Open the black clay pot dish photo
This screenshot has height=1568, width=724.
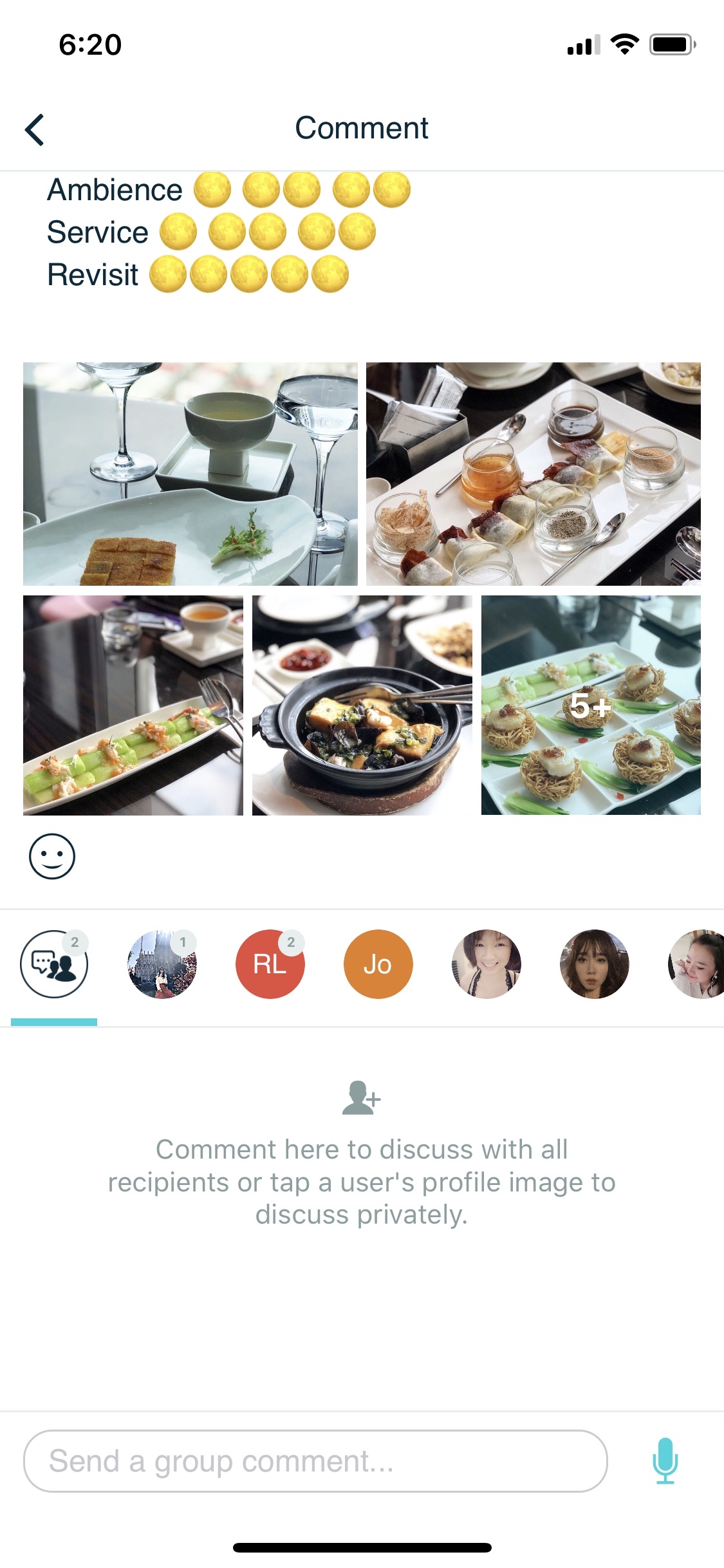362,705
